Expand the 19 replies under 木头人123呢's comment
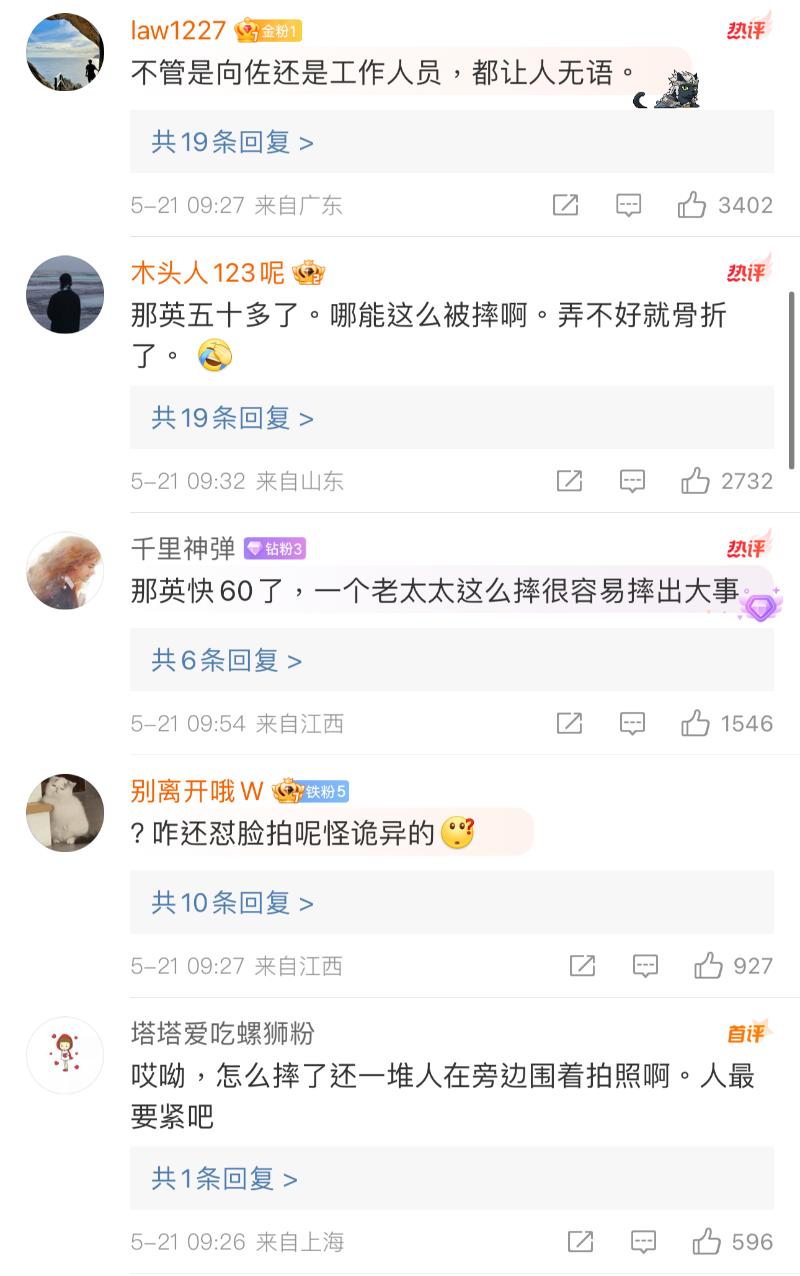Image resolution: width=800 pixels, height=1276 pixels. [233, 418]
